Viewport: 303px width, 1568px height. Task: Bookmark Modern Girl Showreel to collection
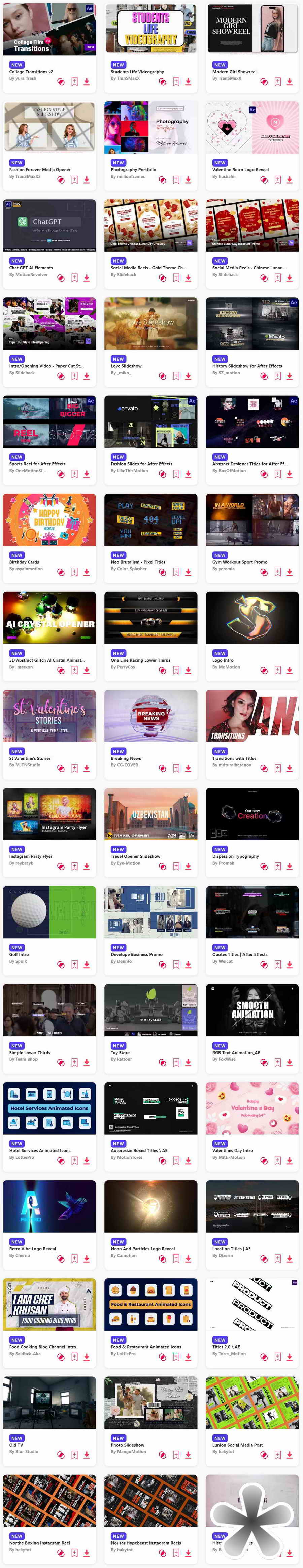tap(277, 81)
